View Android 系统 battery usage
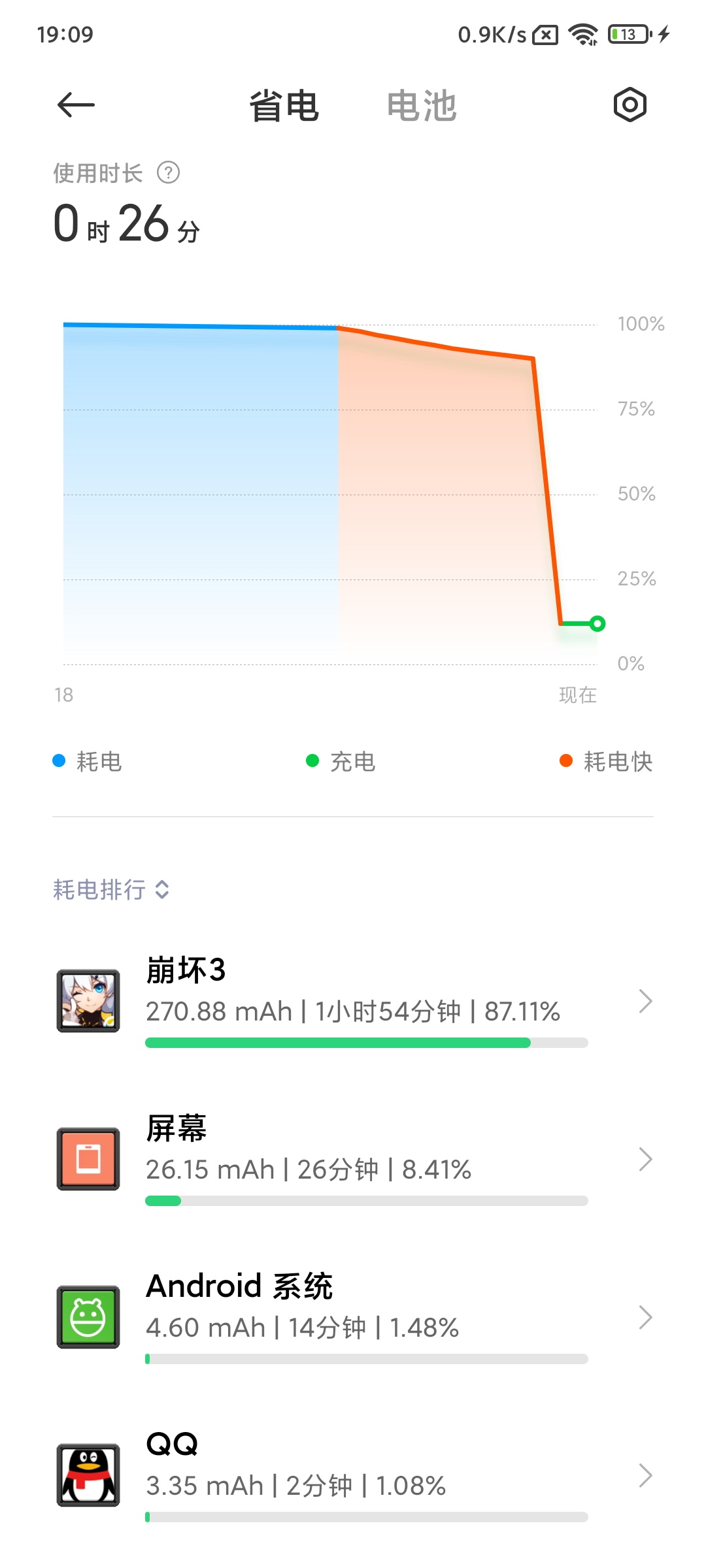 point(353,1317)
